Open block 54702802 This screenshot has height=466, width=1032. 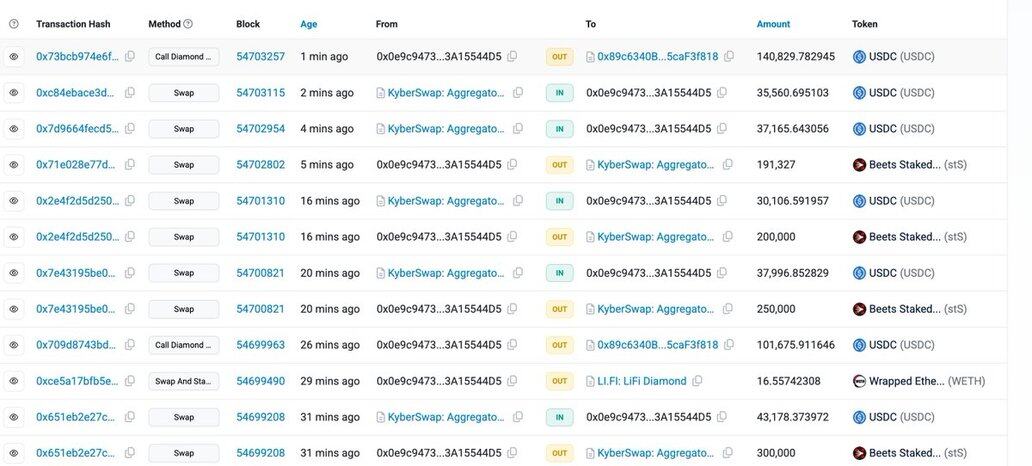260,165
